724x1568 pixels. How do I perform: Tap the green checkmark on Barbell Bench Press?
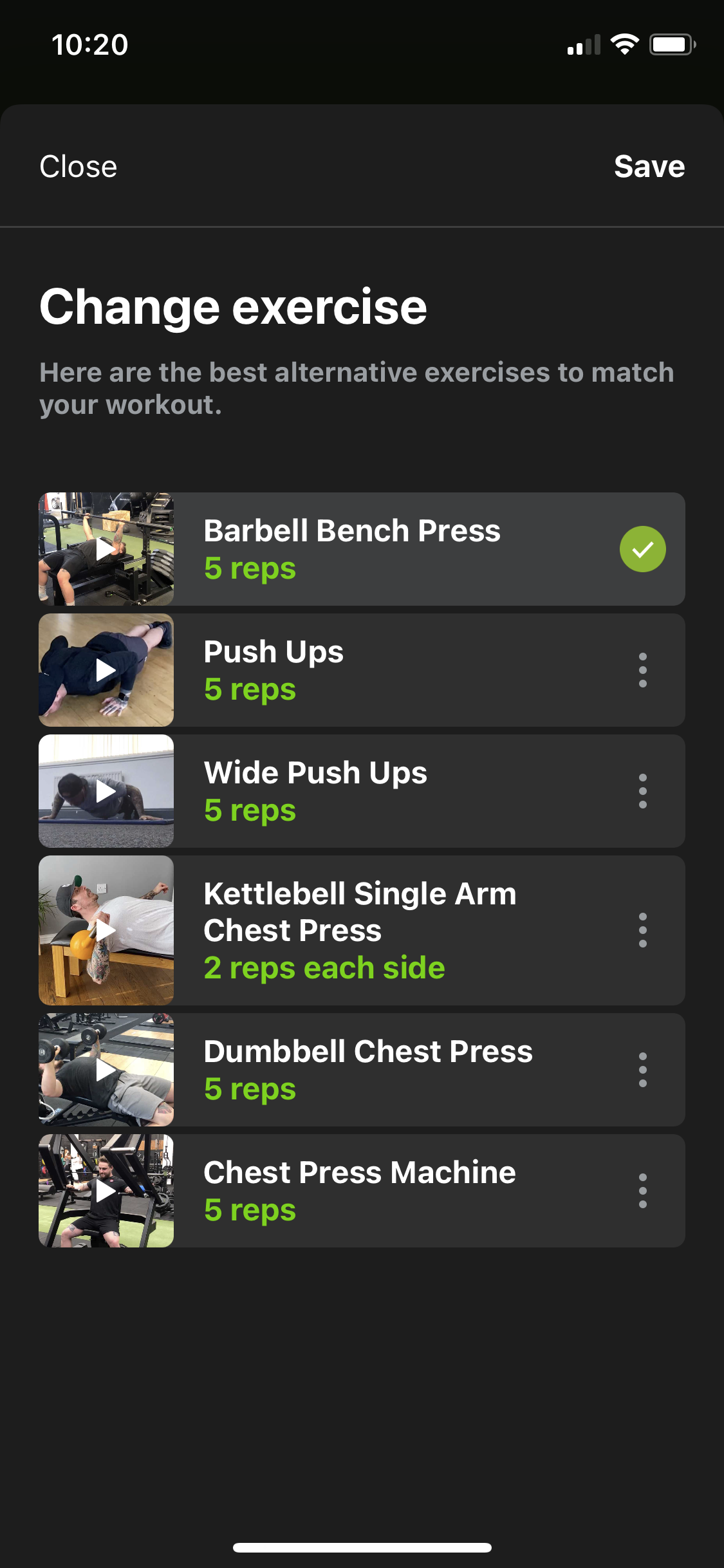(642, 548)
